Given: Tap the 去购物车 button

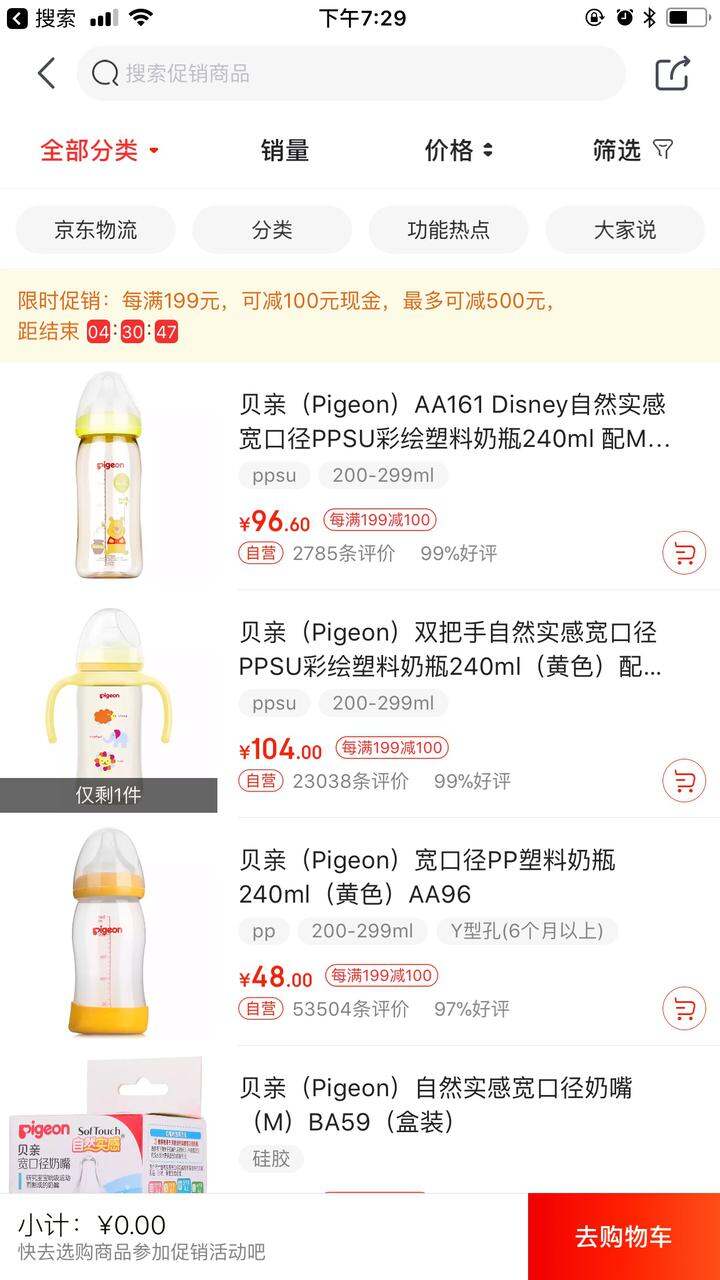Looking at the screenshot, I should 624,1236.
